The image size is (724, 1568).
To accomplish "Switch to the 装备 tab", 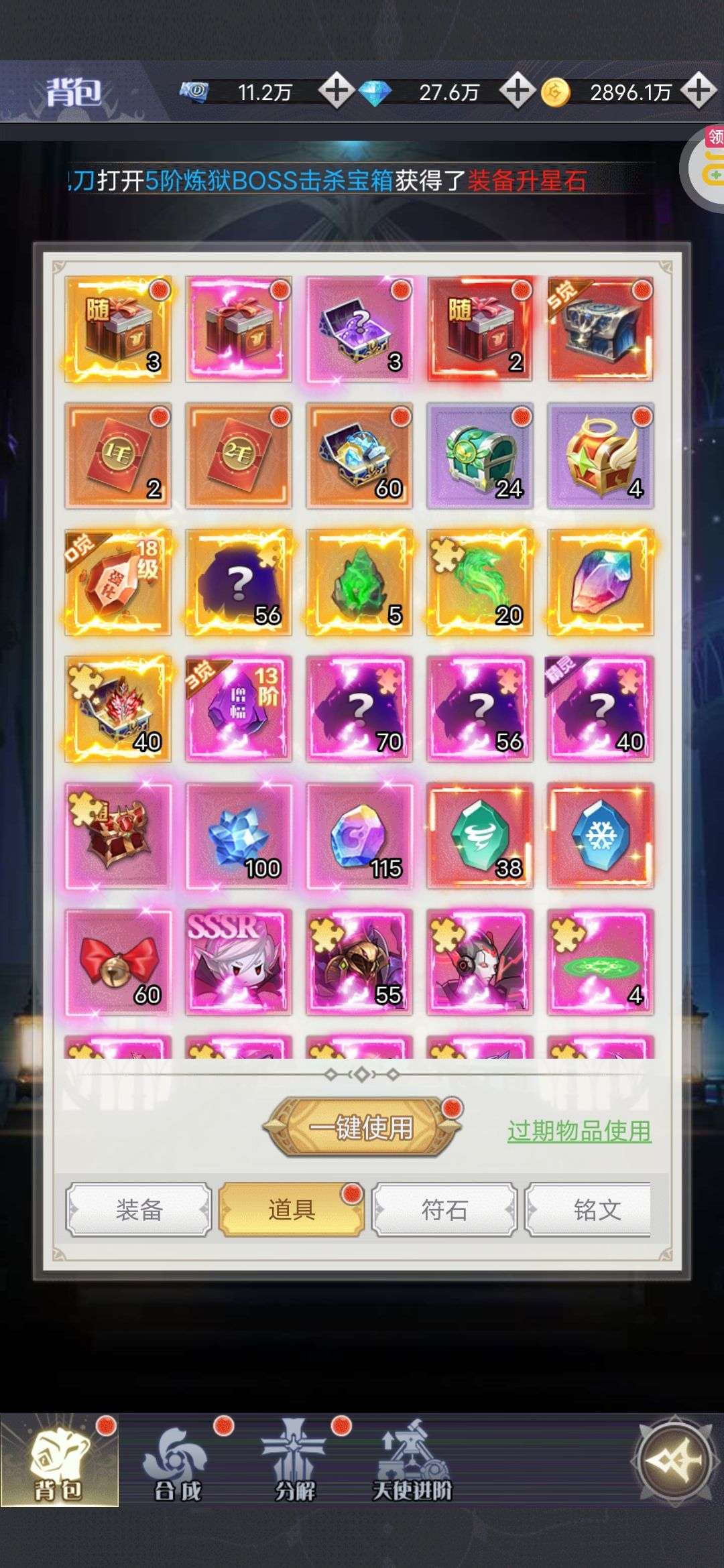I will [x=139, y=1210].
